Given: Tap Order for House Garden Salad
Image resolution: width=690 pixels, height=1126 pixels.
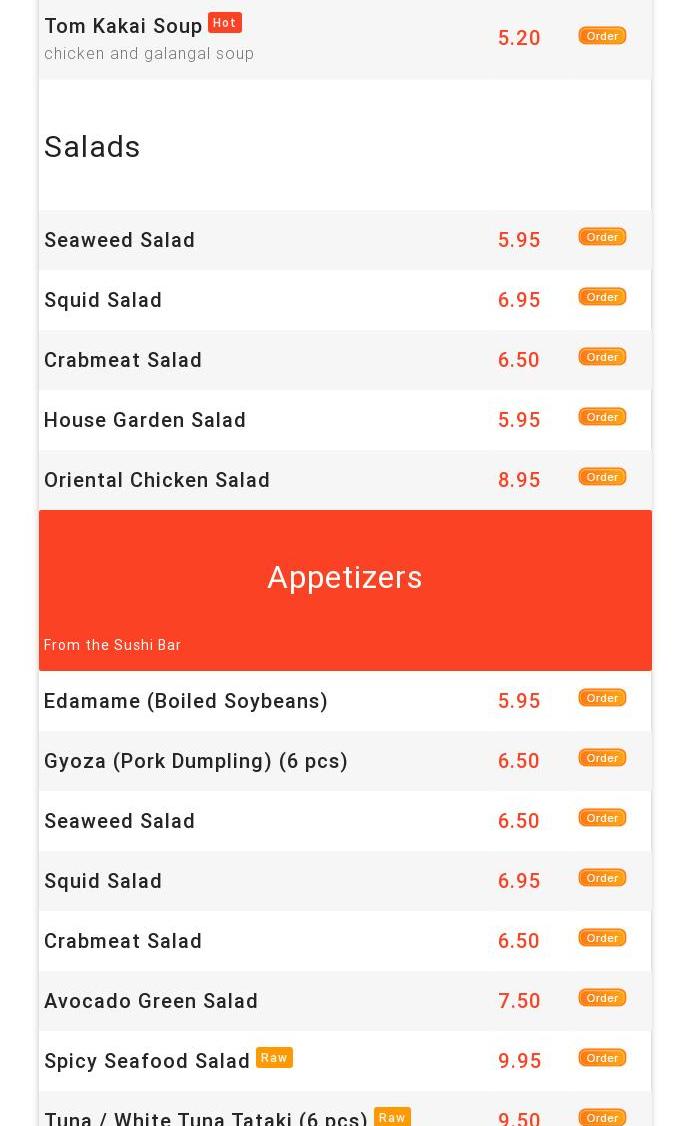Looking at the screenshot, I should 602,417.
